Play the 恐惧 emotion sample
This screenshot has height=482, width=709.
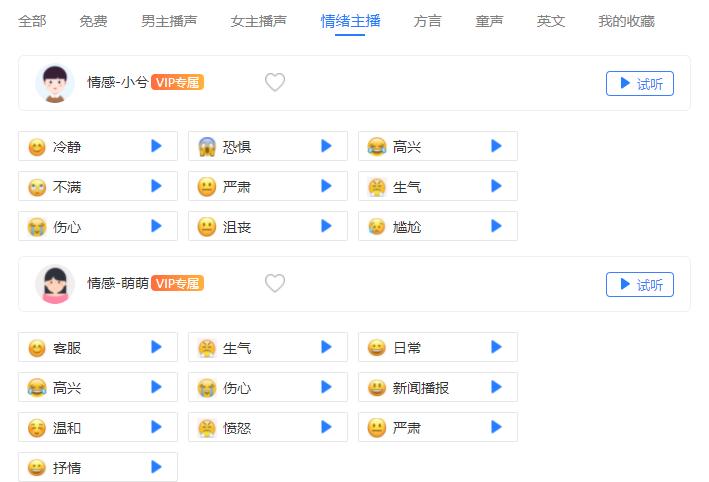pyautogui.click(x=326, y=146)
